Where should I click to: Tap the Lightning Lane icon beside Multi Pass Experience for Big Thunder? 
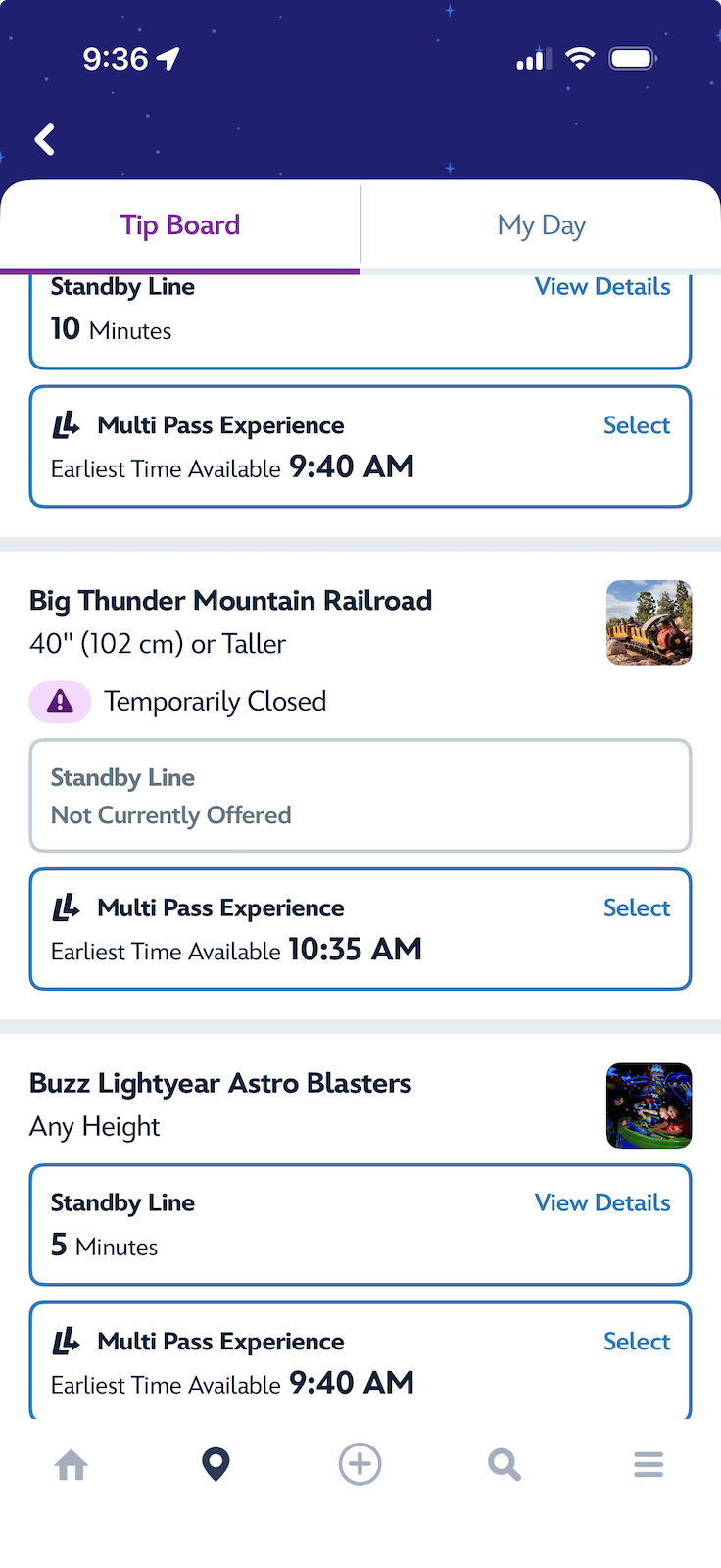click(x=65, y=907)
